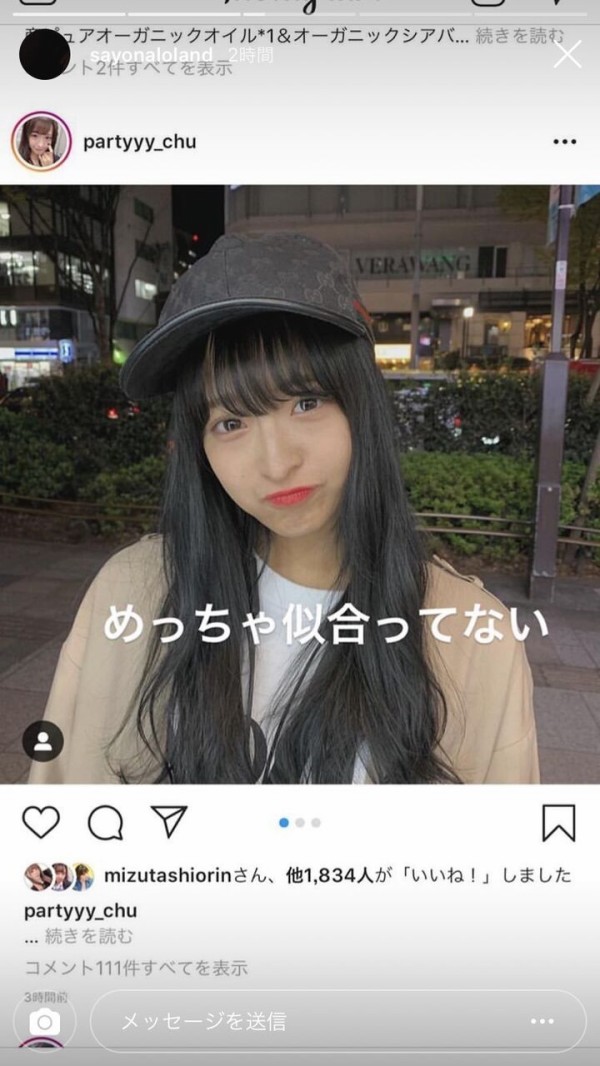Open story options next to message field
This screenshot has width=600, height=1066.
[x=542, y=1021]
